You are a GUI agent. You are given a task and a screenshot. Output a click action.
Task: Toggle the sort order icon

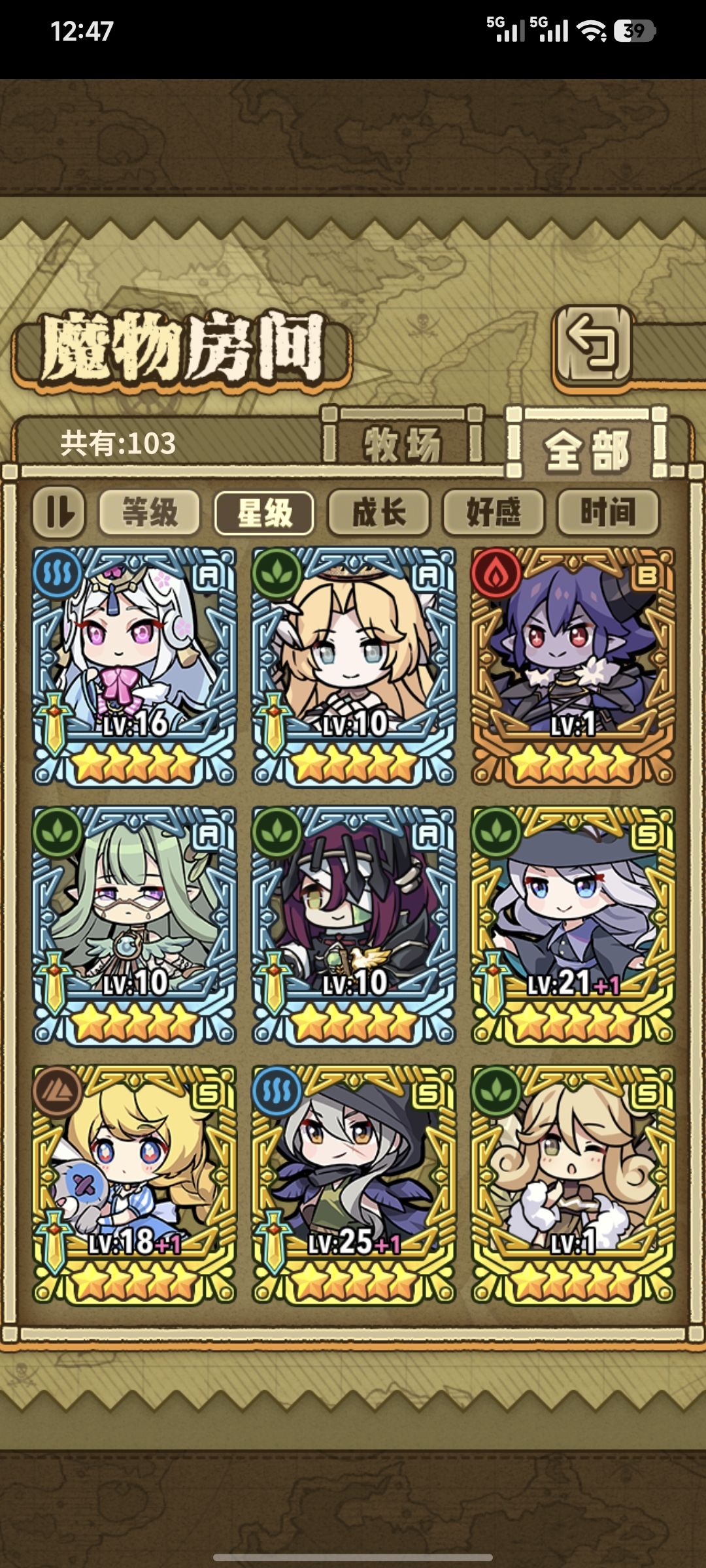pyautogui.click(x=59, y=512)
